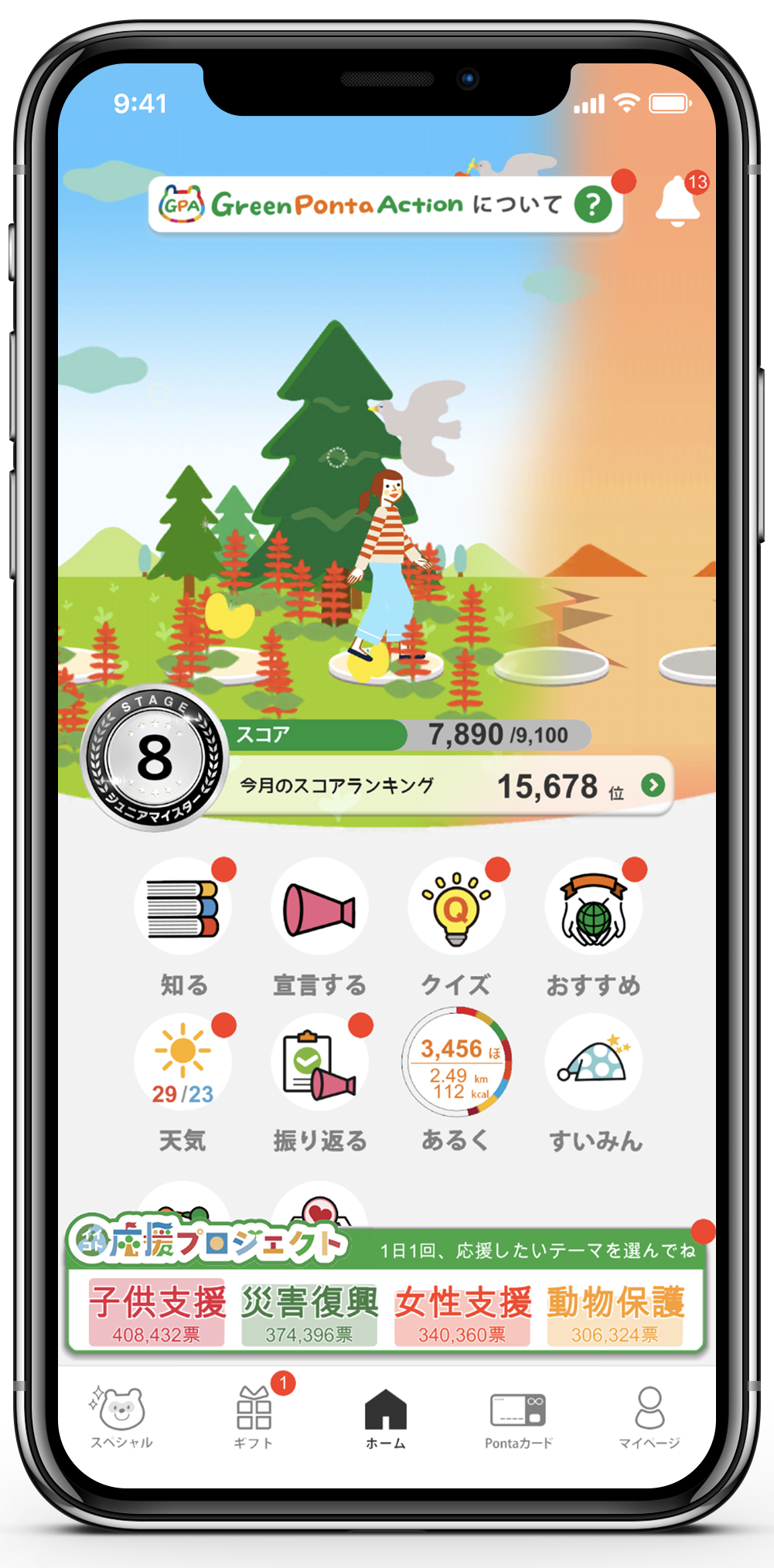The width and height of the screenshot is (774, 1568).
Task: Open the Pontaカード tab
Action: click(x=518, y=1417)
